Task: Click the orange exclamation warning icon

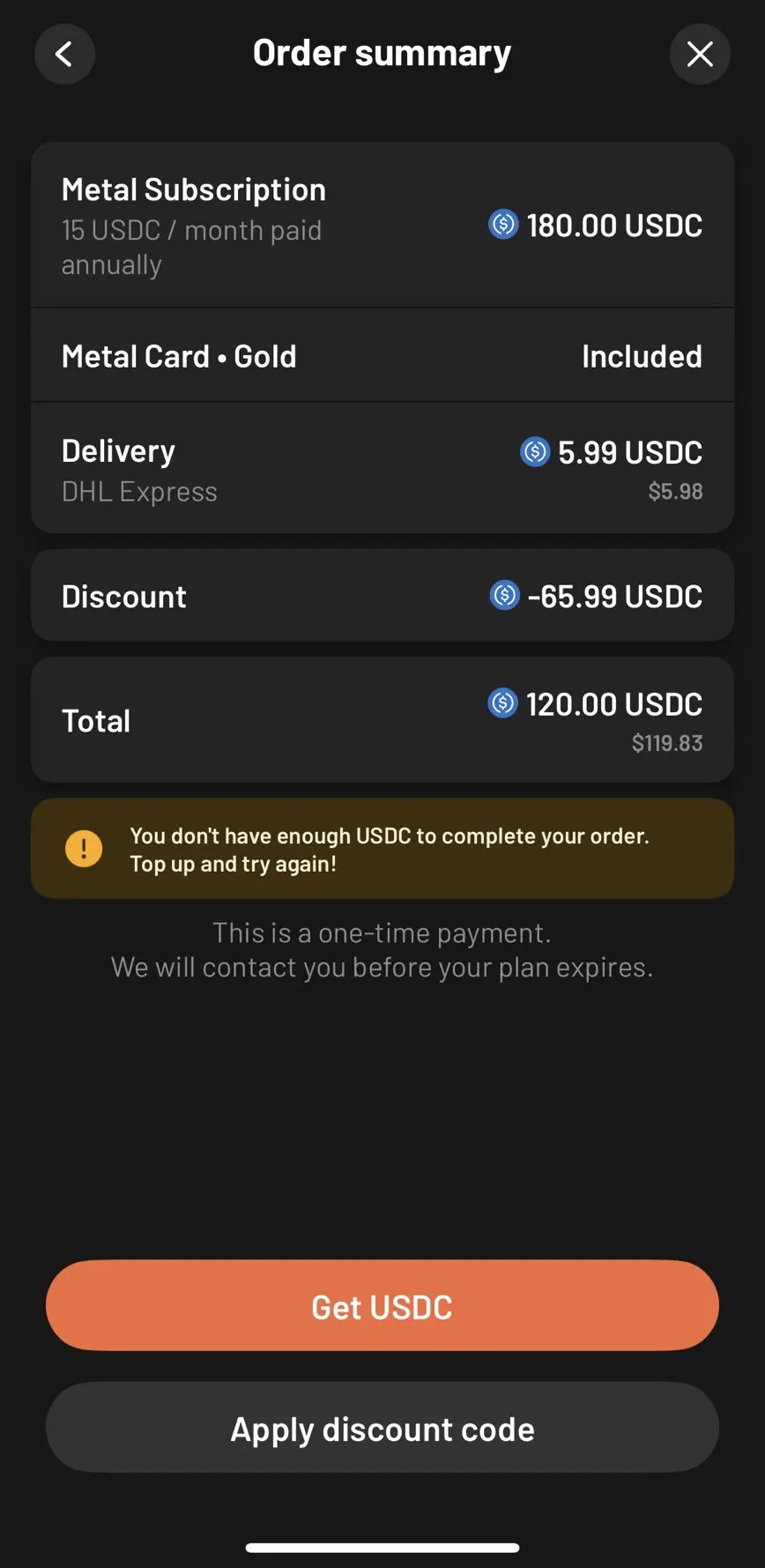Action: tap(83, 848)
